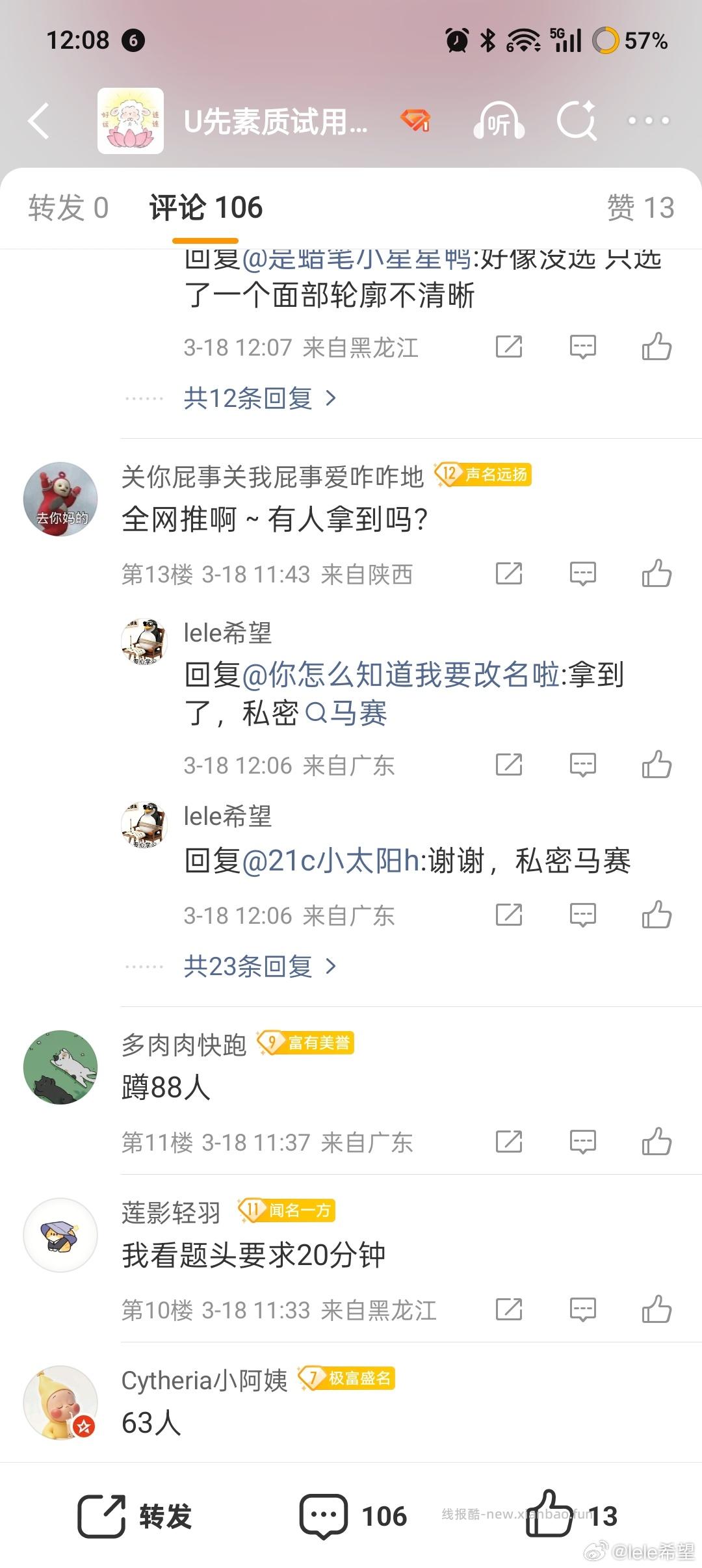Open the more options (...) icon top right
This screenshot has height=1568, width=702.
tap(647, 121)
